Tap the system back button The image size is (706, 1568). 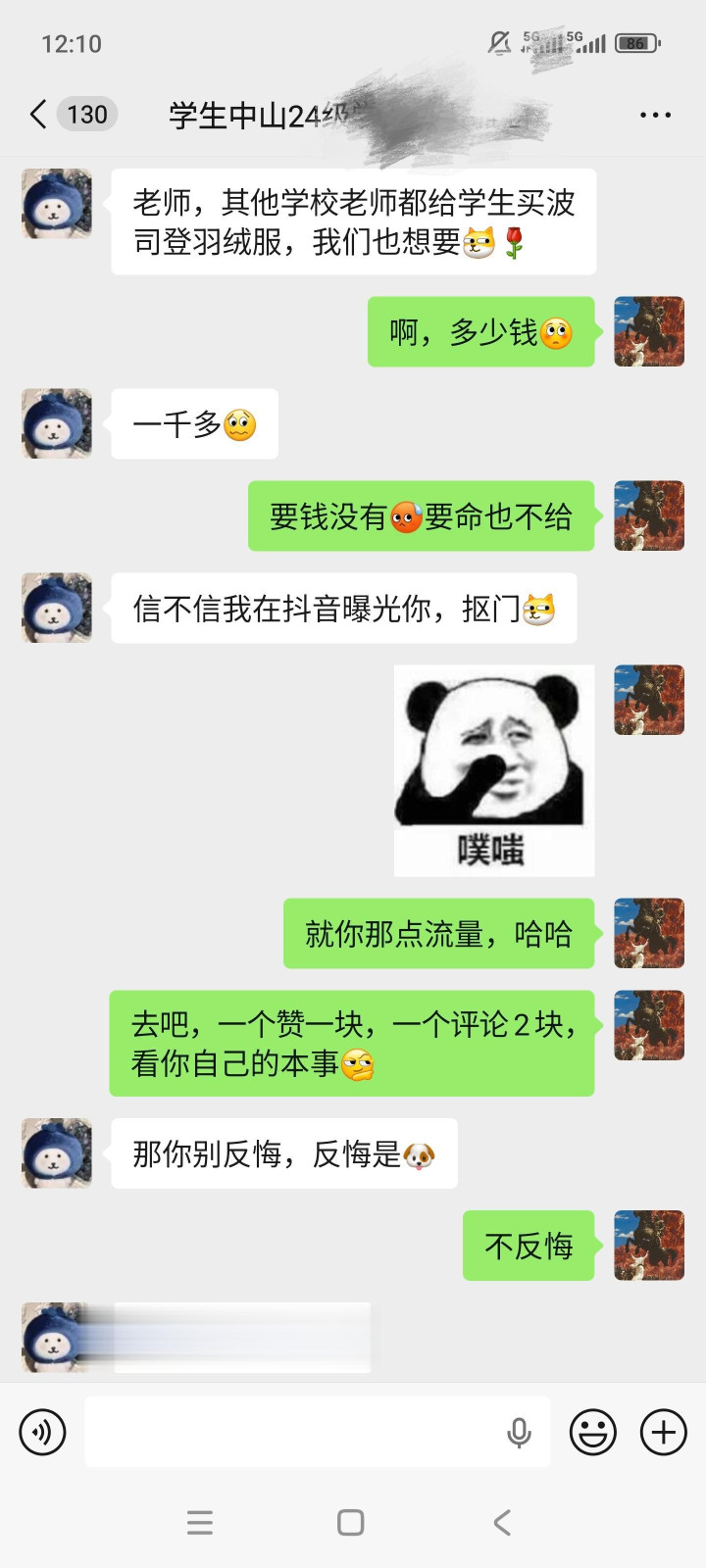coord(502,1522)
